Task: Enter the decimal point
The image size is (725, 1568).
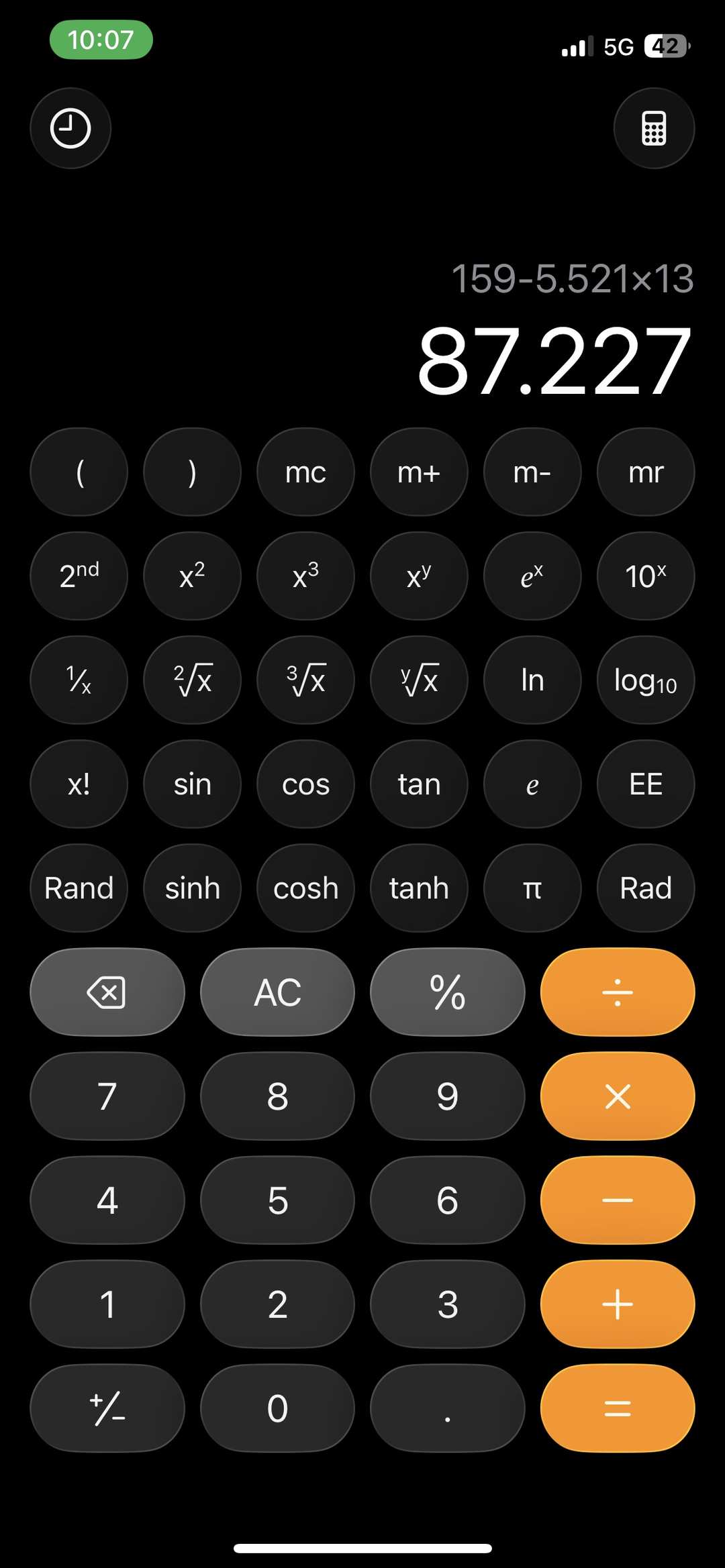Action: [447, 1408]
